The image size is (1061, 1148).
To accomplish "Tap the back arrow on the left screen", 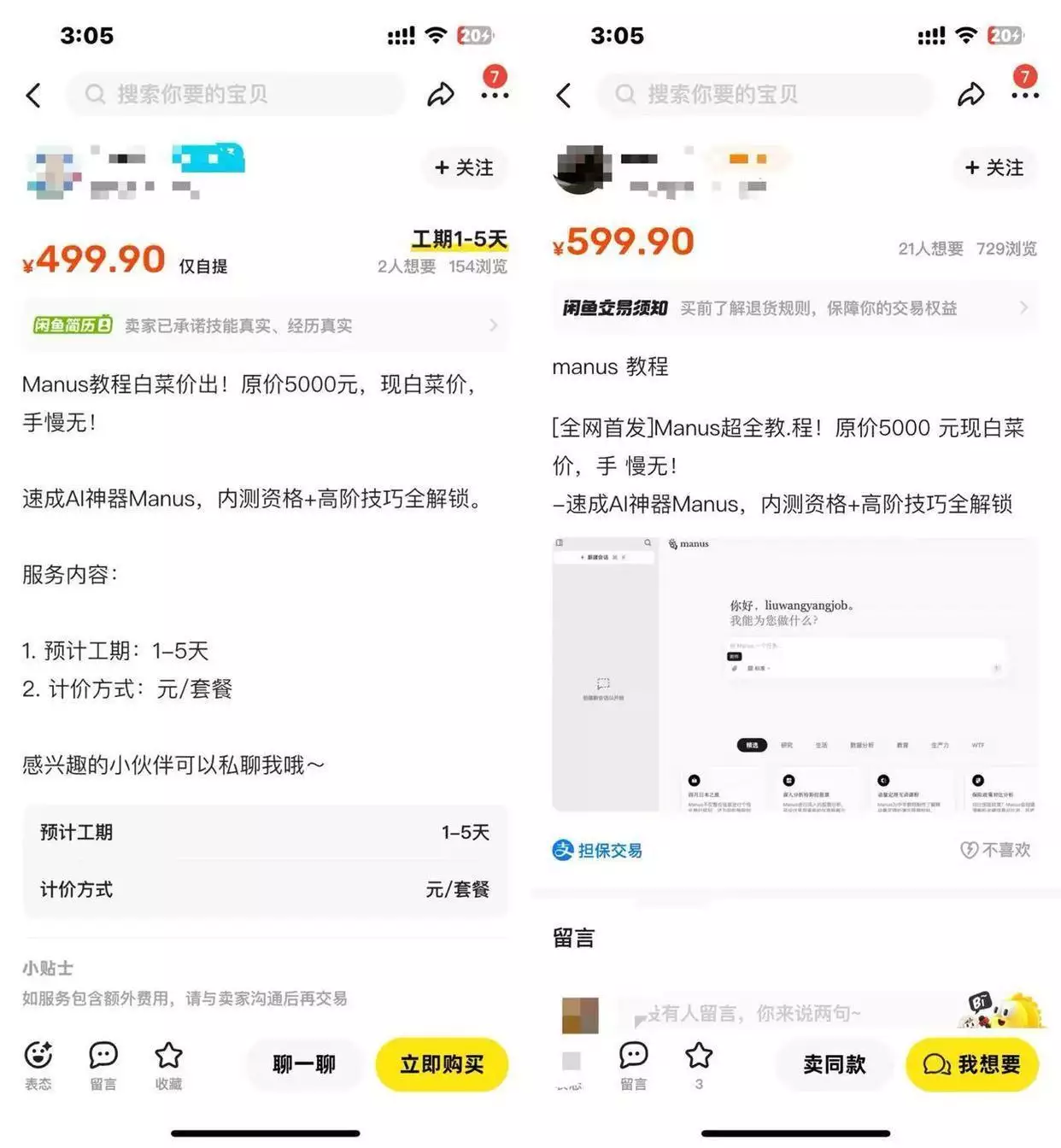I will click(34, 96).
